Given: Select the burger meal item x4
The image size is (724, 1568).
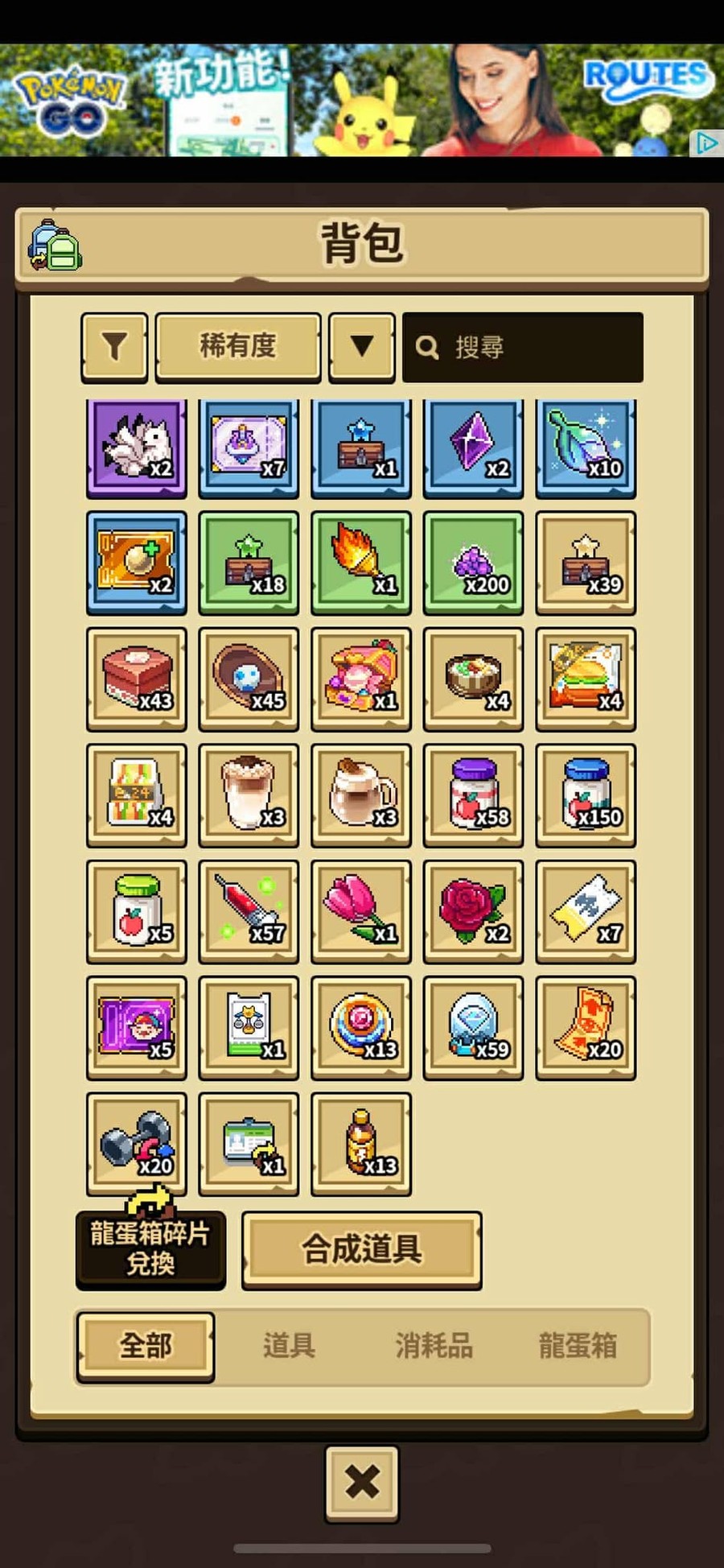Looking at the screenshot, I should [586, 679].
